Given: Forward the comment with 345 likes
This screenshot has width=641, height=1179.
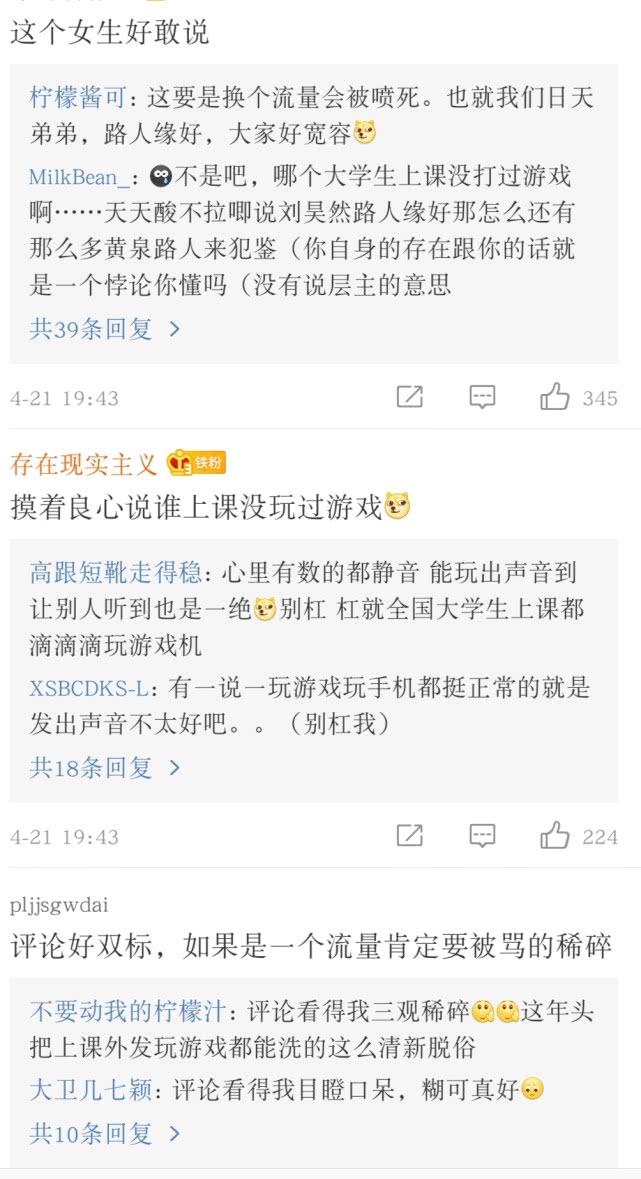Looking at the screenshot, I should [410, 397].
